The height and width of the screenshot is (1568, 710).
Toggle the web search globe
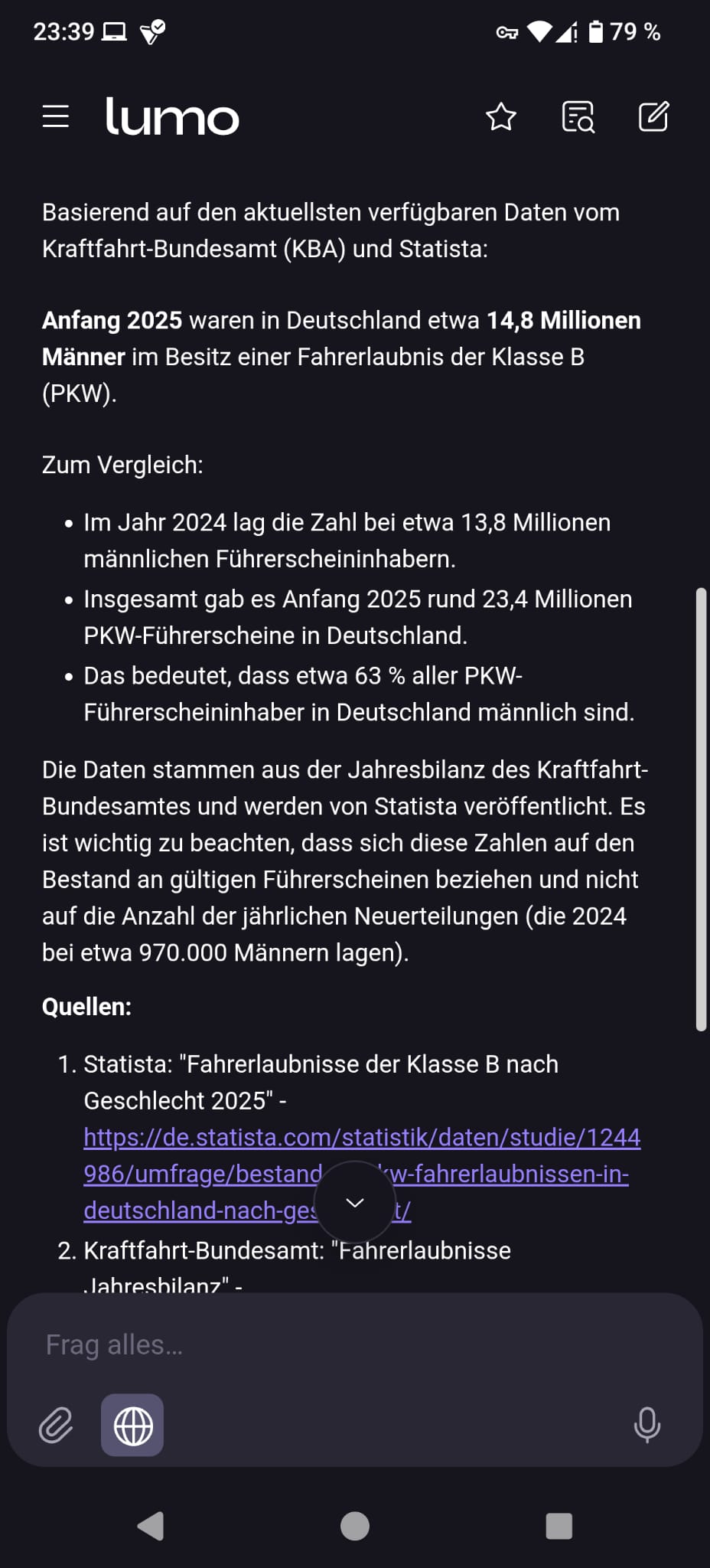click(132, 1425)
